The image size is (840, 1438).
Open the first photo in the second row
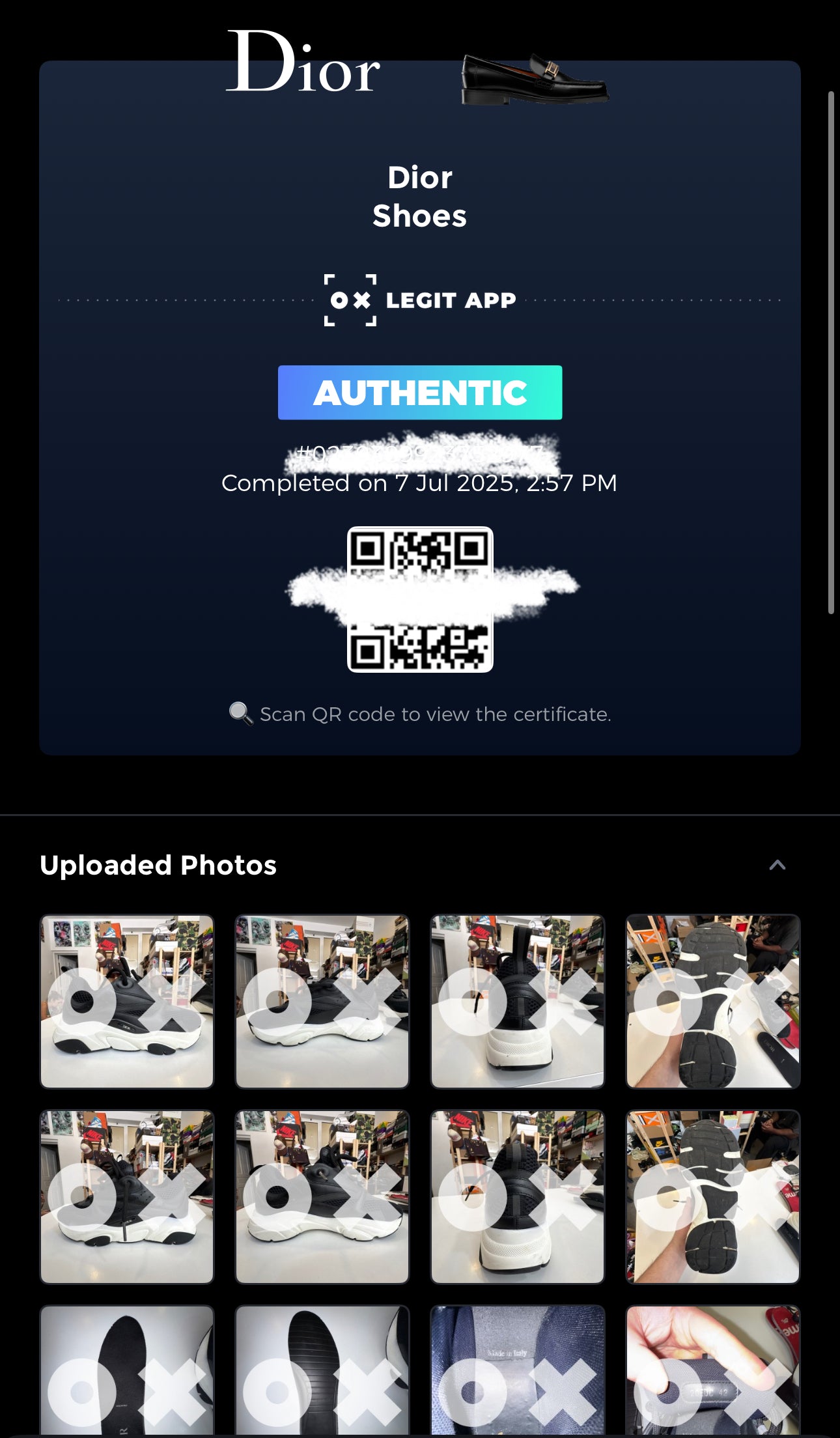click(127, 1197)
